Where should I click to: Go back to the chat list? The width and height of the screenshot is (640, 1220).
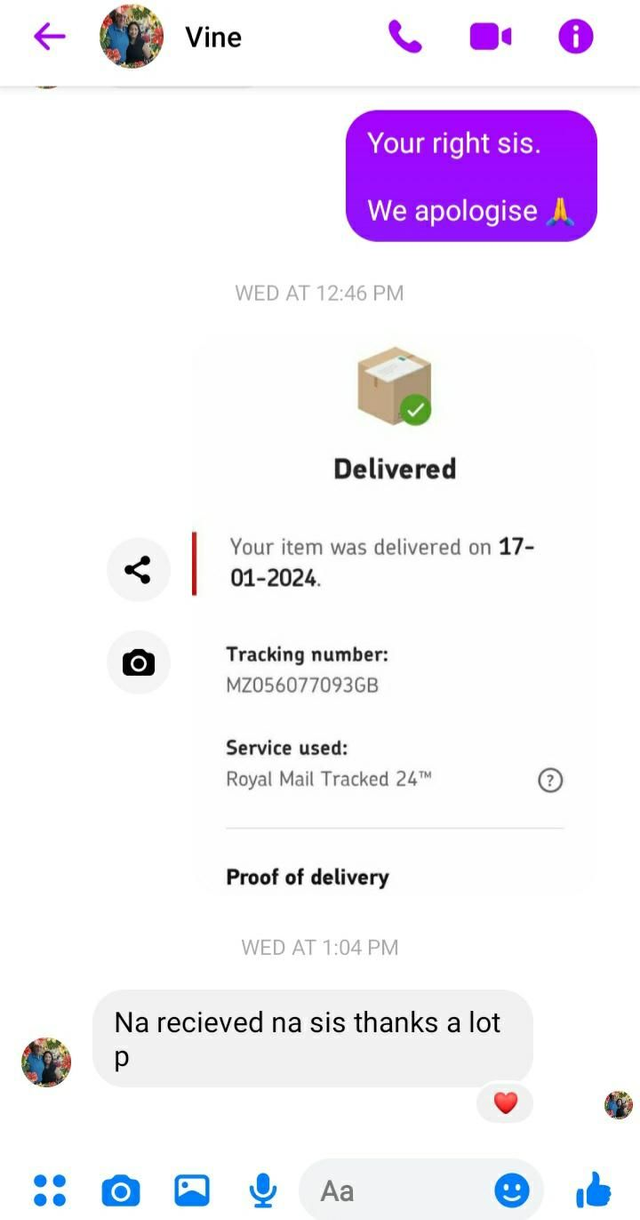coord(49,37)
